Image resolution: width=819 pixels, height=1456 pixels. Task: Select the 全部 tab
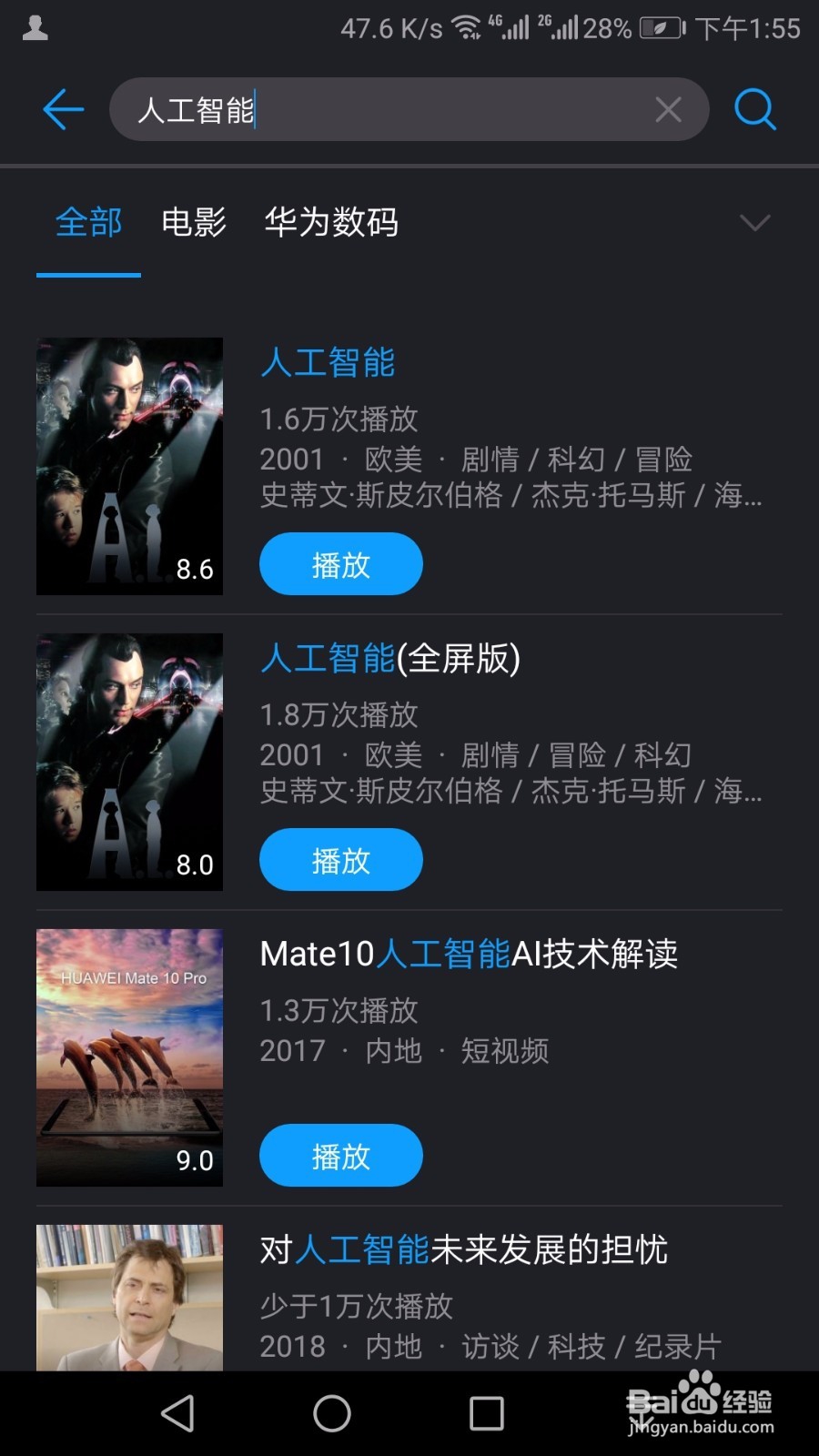point(88,222)
